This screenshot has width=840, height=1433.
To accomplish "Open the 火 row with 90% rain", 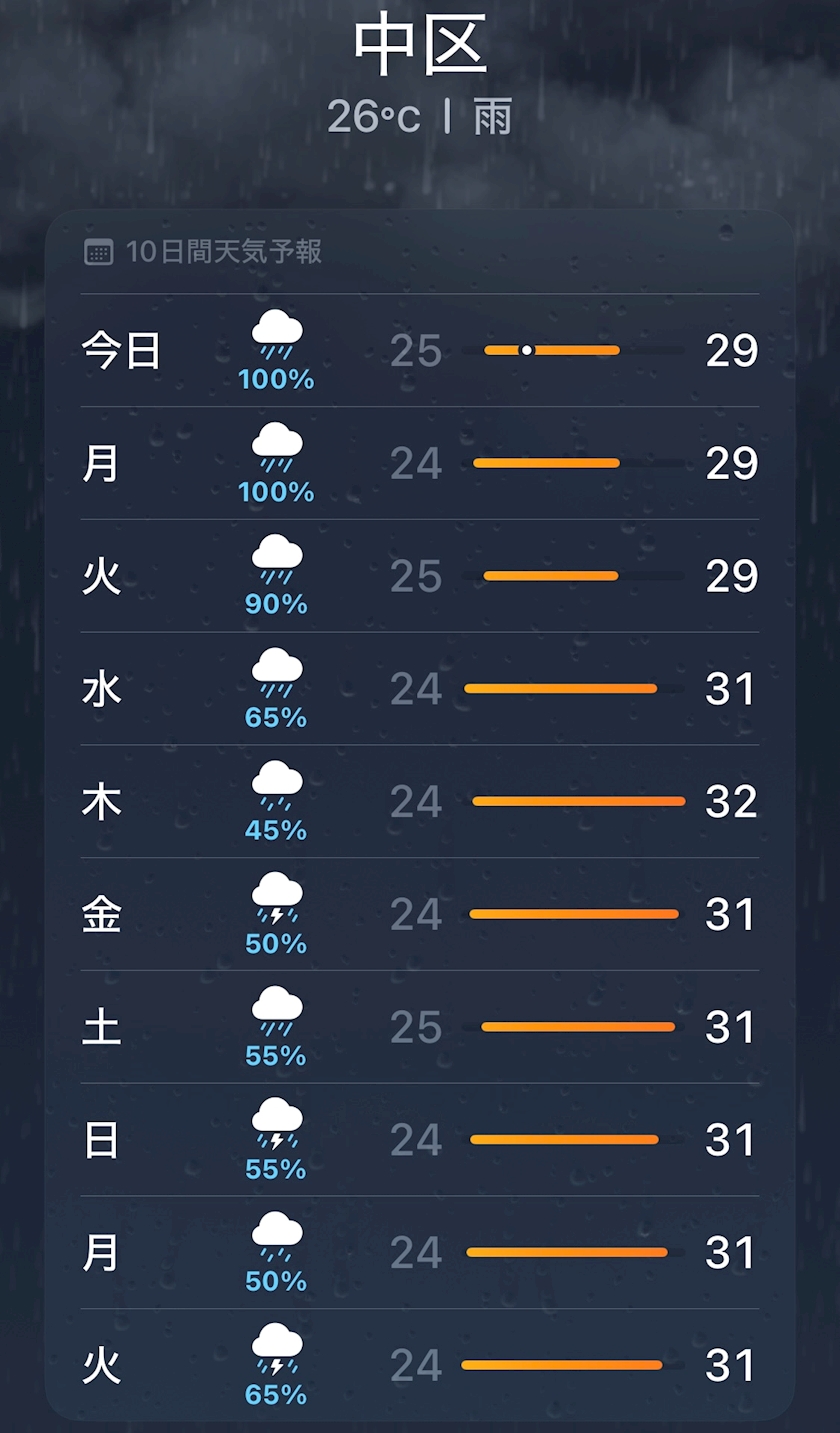I will 420,576.
